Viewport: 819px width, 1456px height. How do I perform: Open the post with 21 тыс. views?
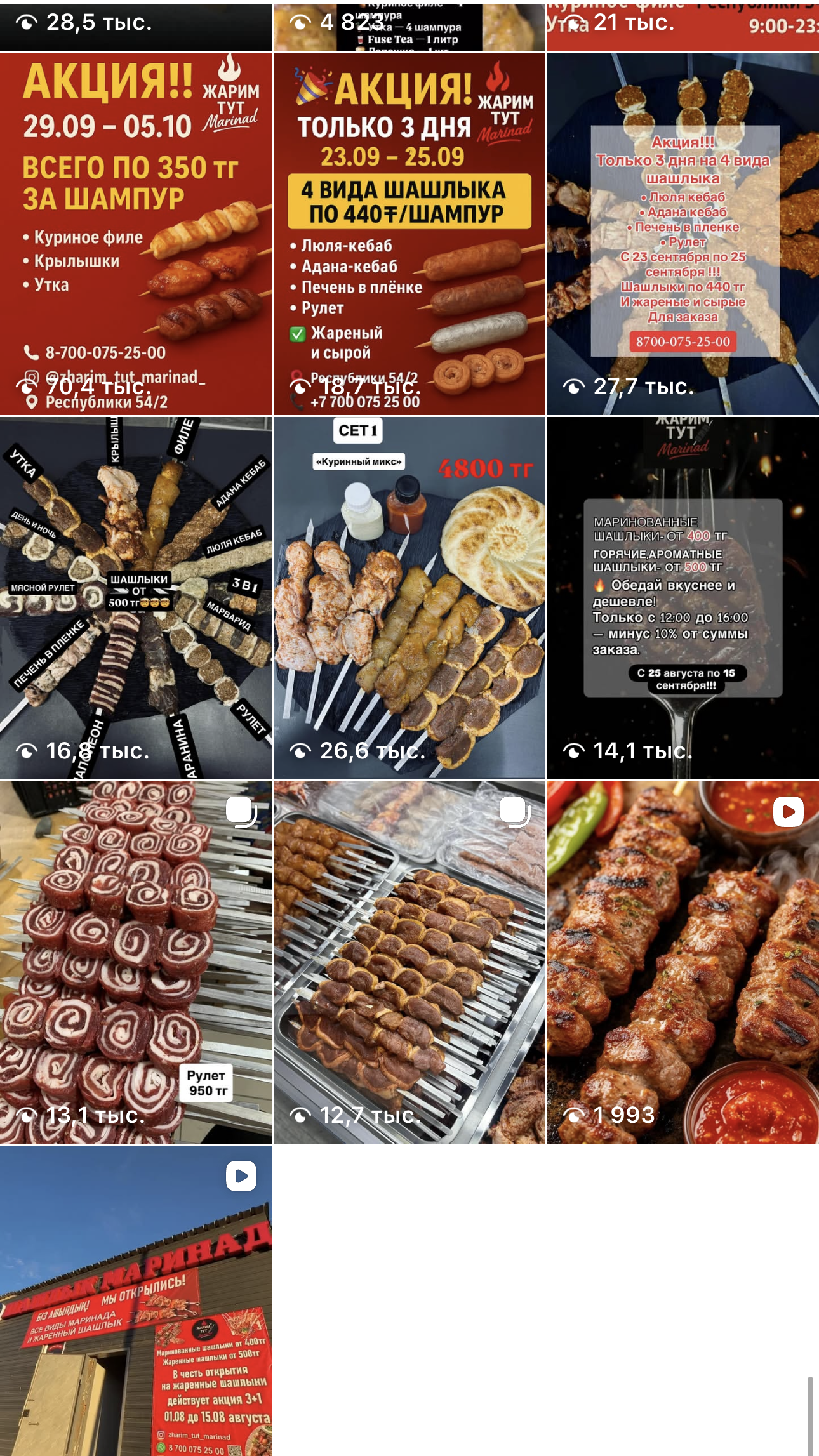pyautogui.click(x=682, y=25)
